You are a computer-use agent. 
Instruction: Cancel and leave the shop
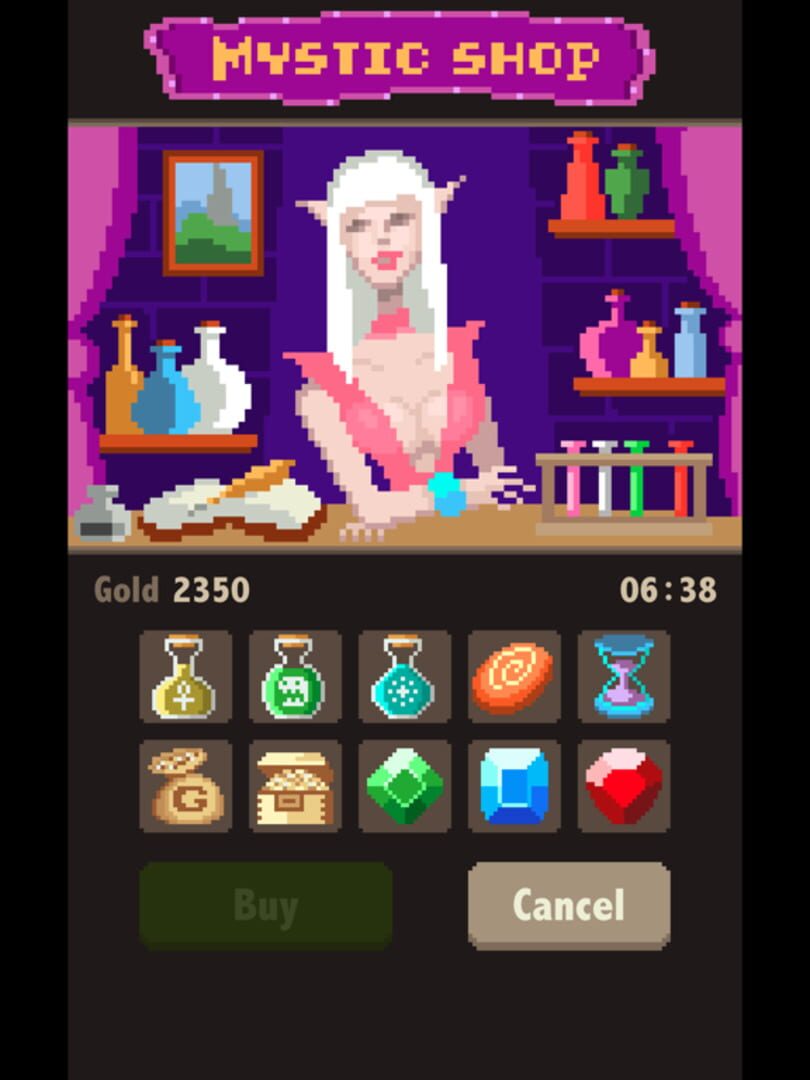click(569, 905)
